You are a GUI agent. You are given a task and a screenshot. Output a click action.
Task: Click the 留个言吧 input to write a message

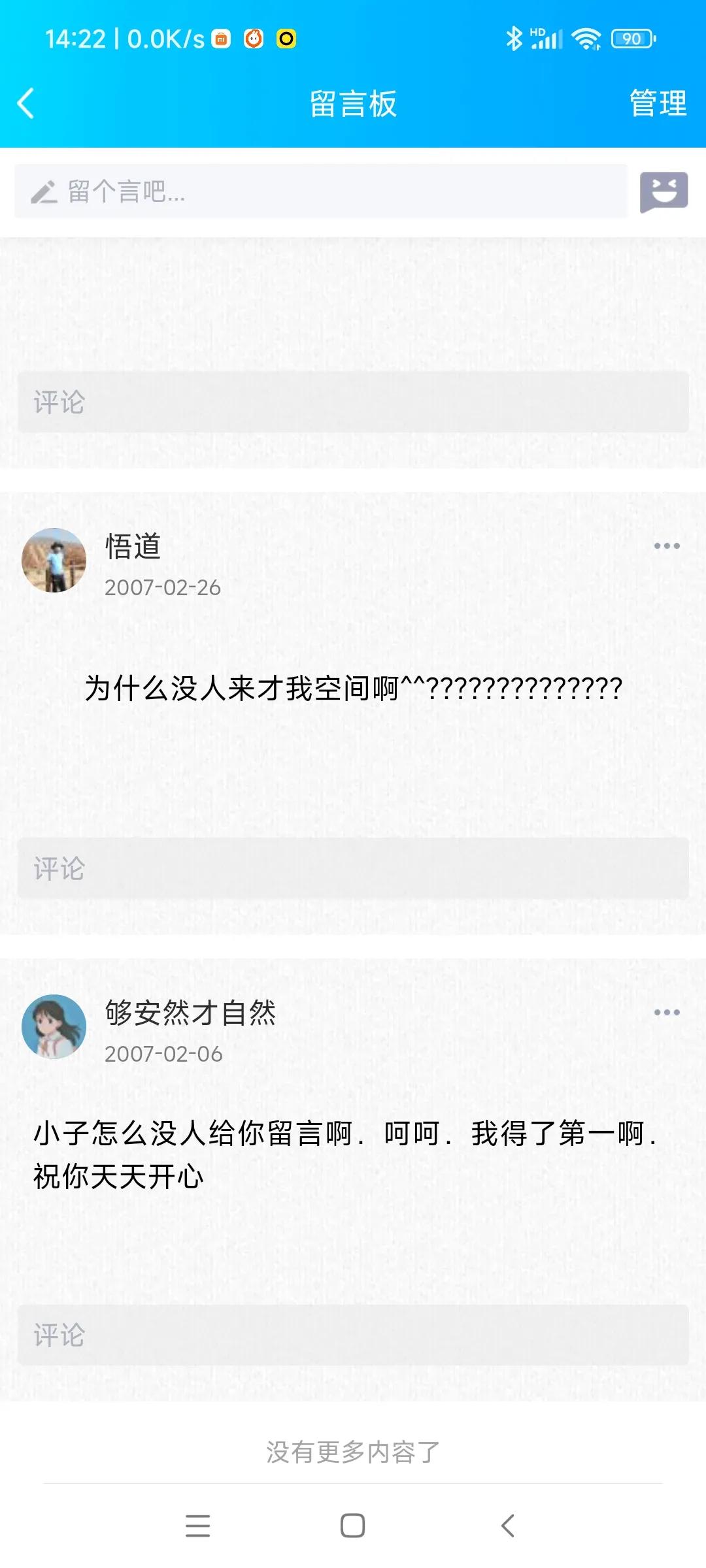pyautogui.click(x=261, y=193)
